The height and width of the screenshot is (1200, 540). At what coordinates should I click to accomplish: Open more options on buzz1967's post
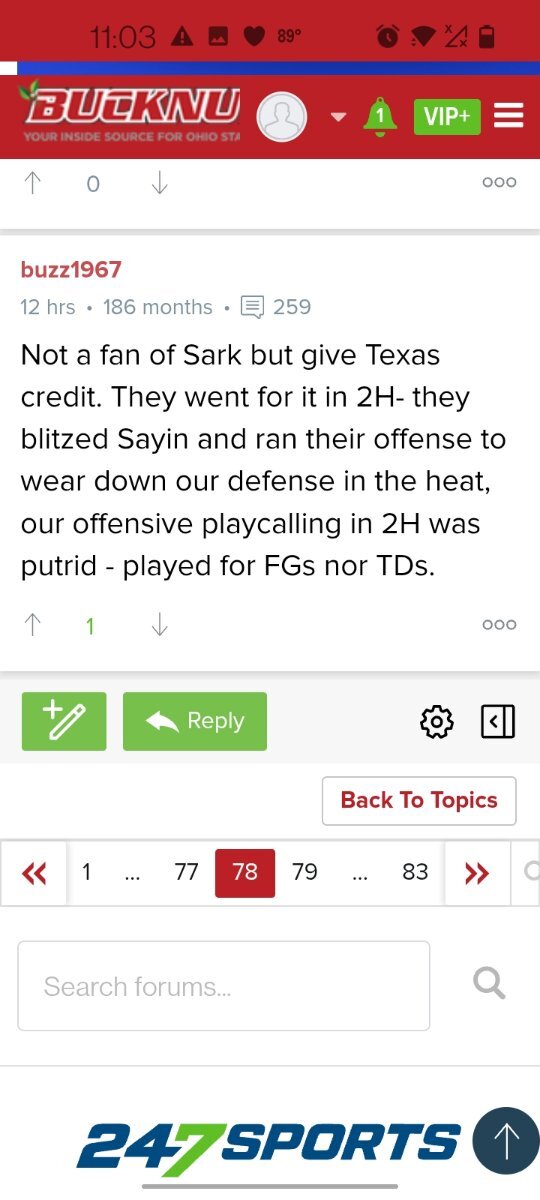click(x=499, y=625)
